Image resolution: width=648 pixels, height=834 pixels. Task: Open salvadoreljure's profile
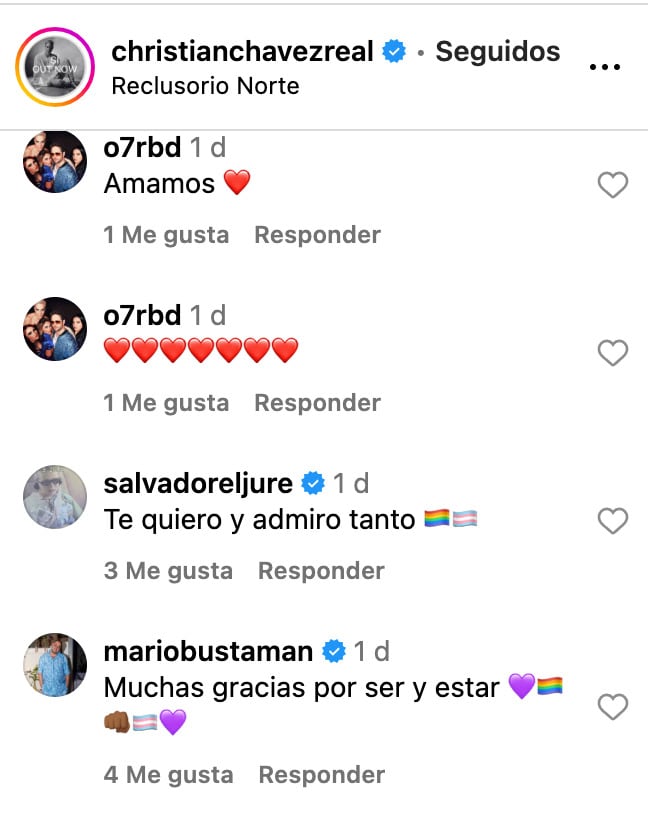[198, 484]
